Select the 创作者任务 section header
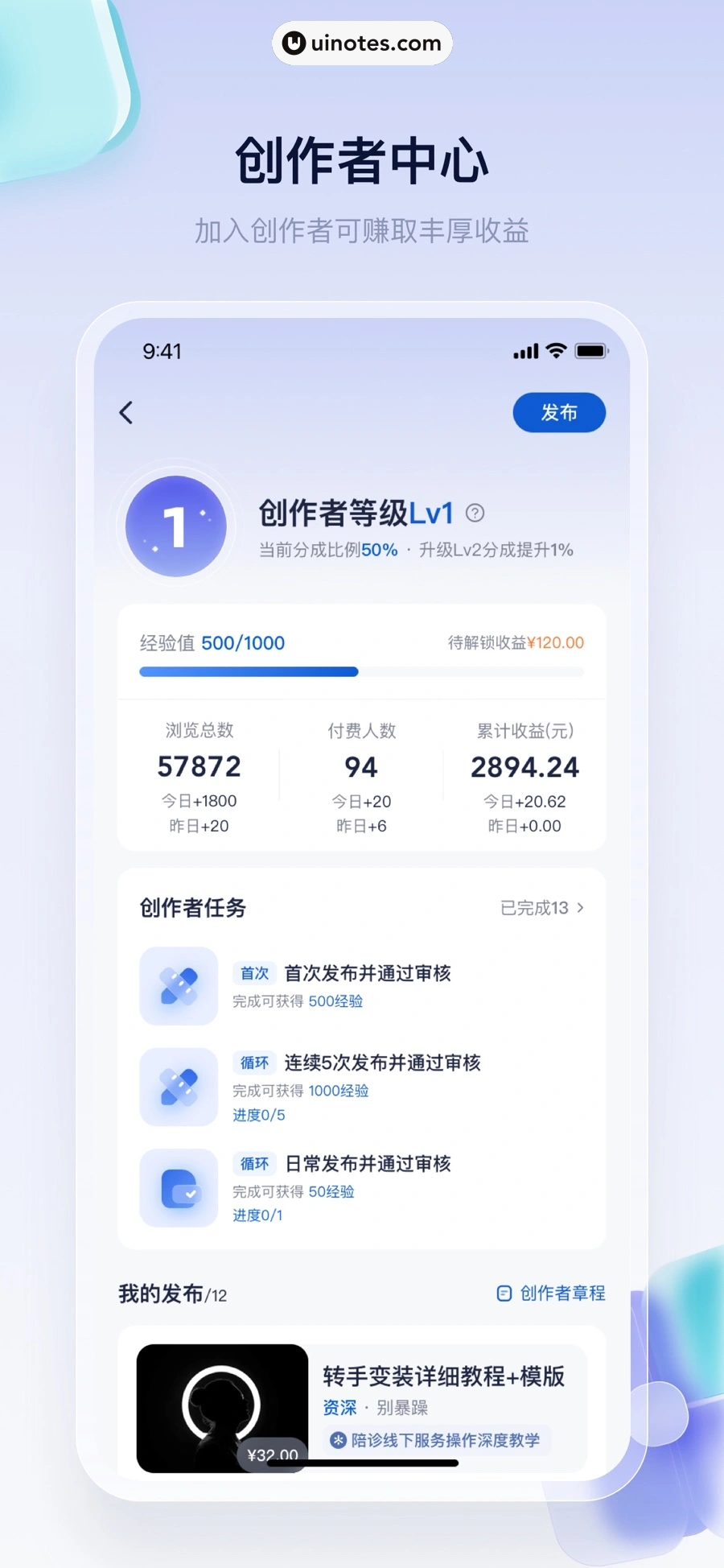This screenshot has height=1568, width=724. (x=191, y=908)
